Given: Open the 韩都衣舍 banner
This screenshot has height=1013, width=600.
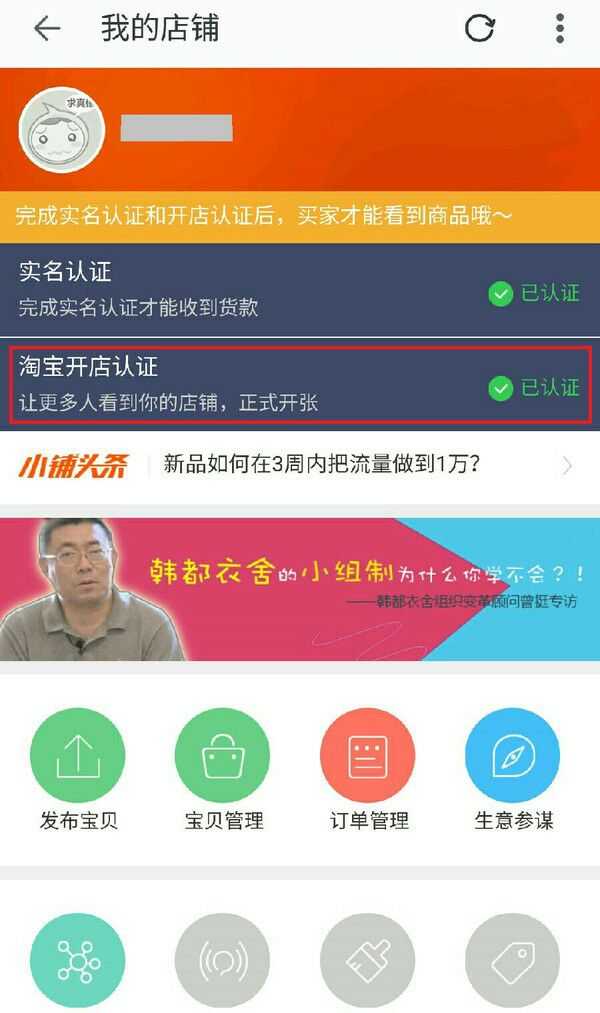Looking at the screenshot, I should coord(299,588).
